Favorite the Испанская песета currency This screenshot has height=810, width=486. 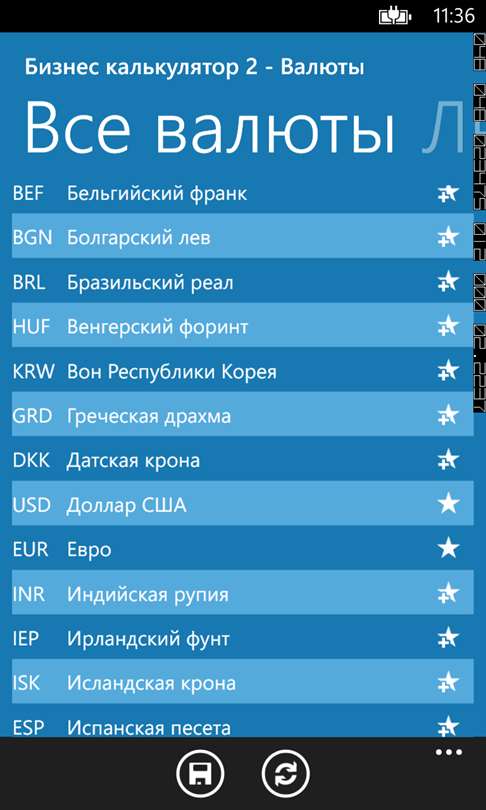(448, 726)
